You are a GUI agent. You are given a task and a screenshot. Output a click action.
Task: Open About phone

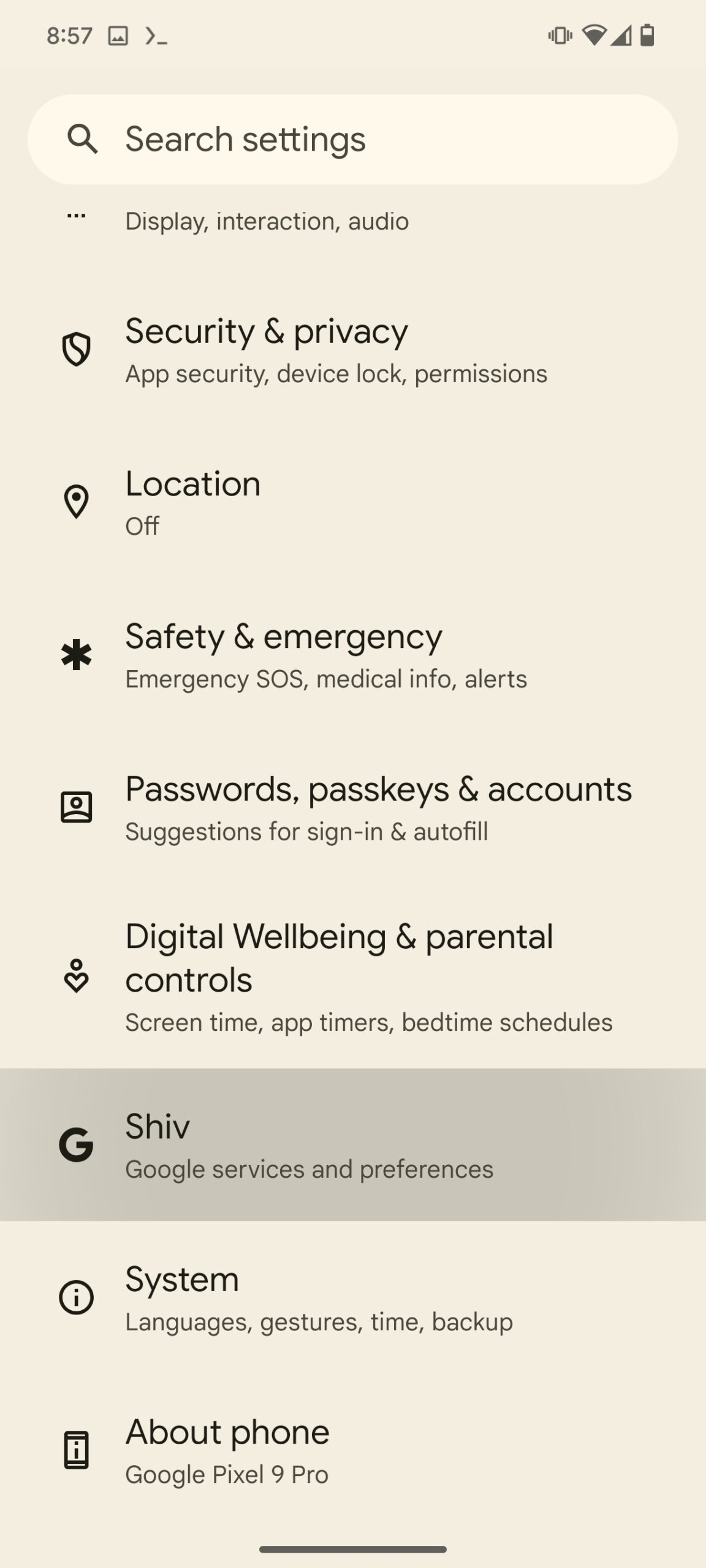pyautogui.click(x=353, y=1450)
